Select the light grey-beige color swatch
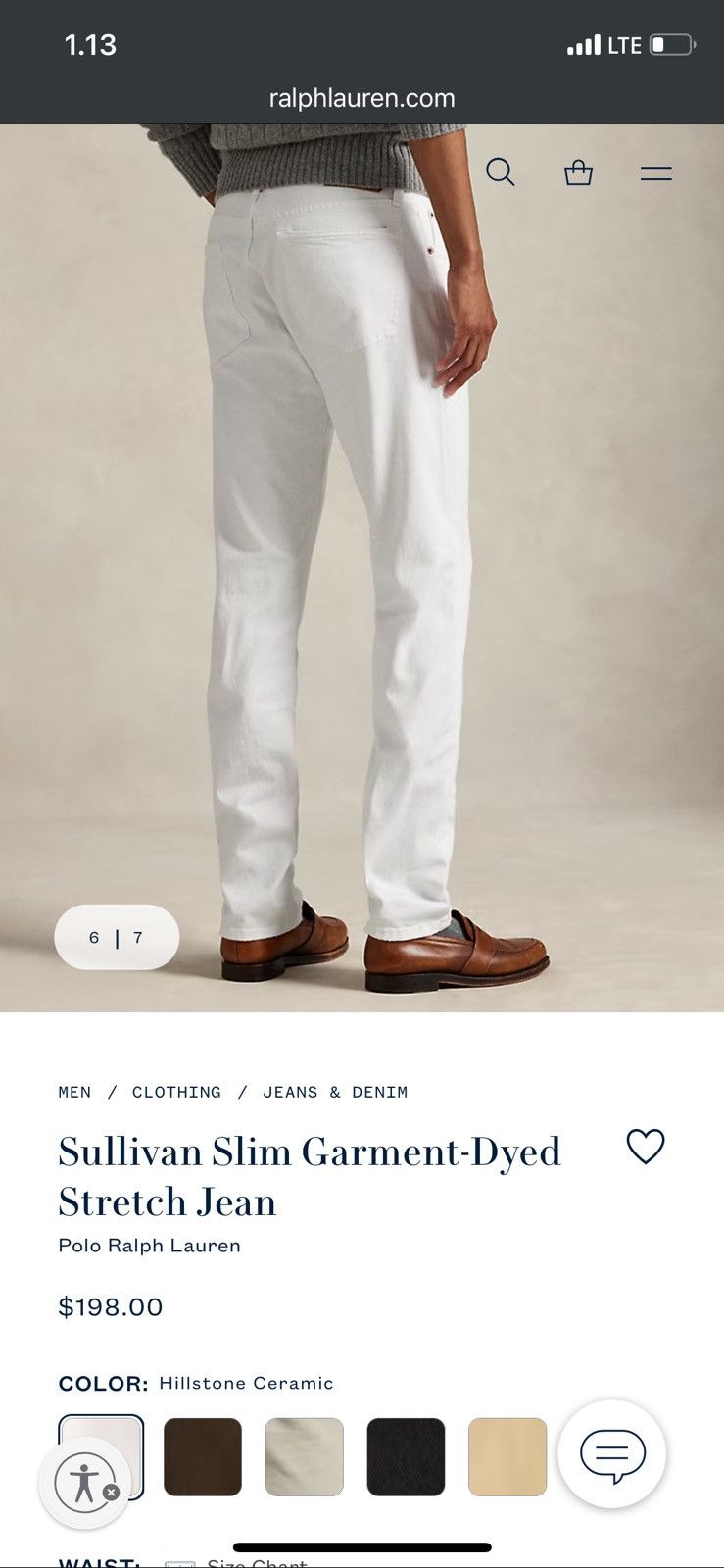This screenshot has height=1568, width=724. pos(305,1456)
